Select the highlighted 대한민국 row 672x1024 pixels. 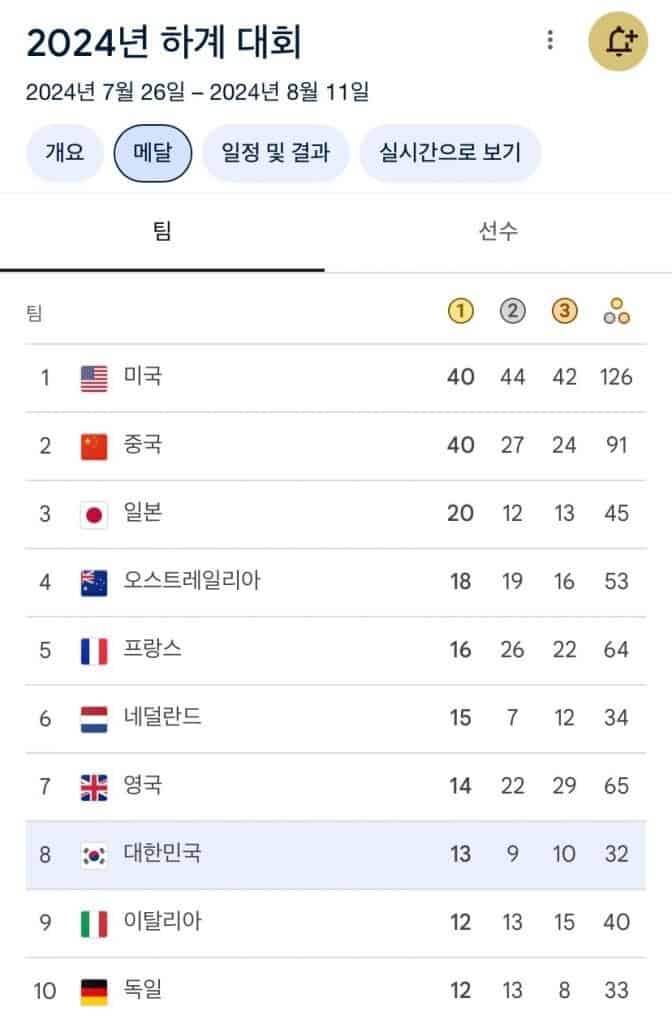(335, 855)
